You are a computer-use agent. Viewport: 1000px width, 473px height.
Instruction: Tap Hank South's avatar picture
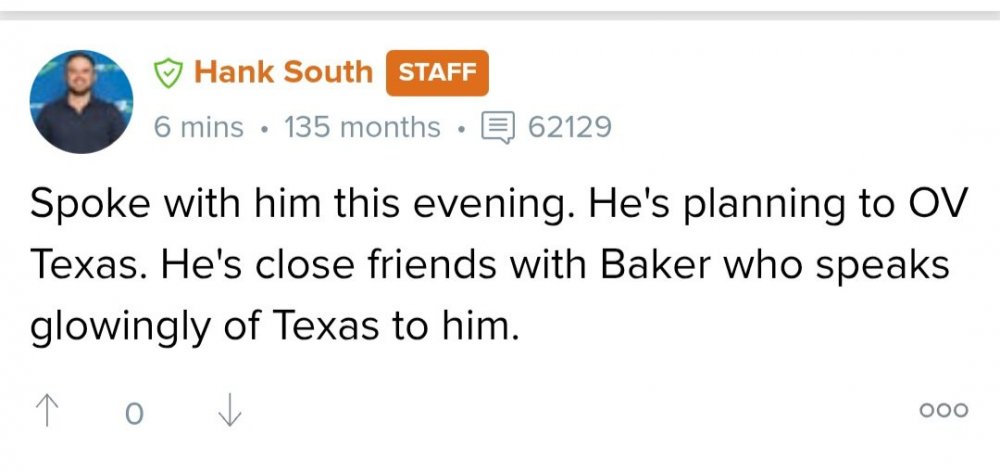click(84, 102)
